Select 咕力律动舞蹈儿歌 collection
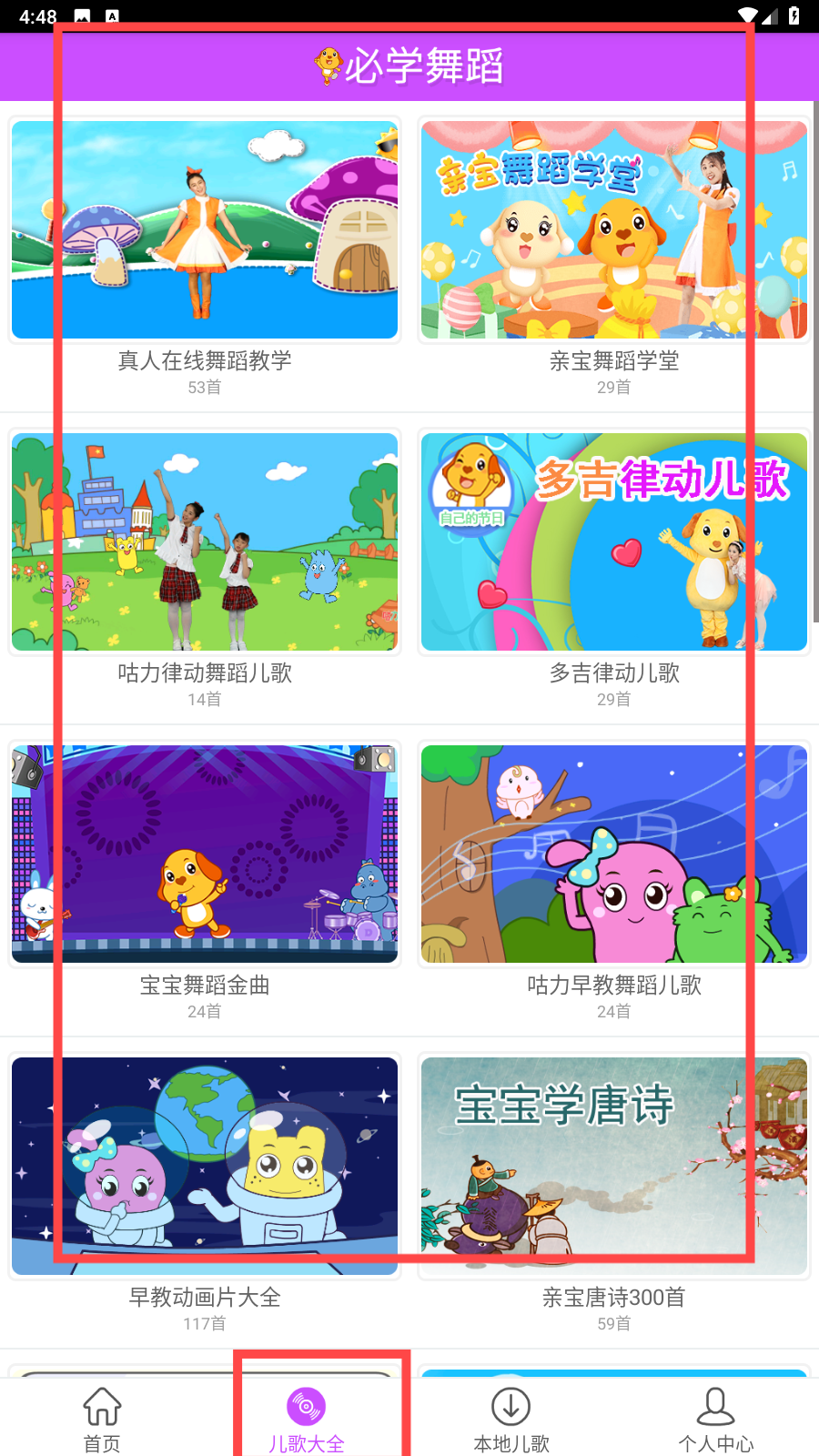This screenshot has width=819, height=1456. [x=205, y=542]
